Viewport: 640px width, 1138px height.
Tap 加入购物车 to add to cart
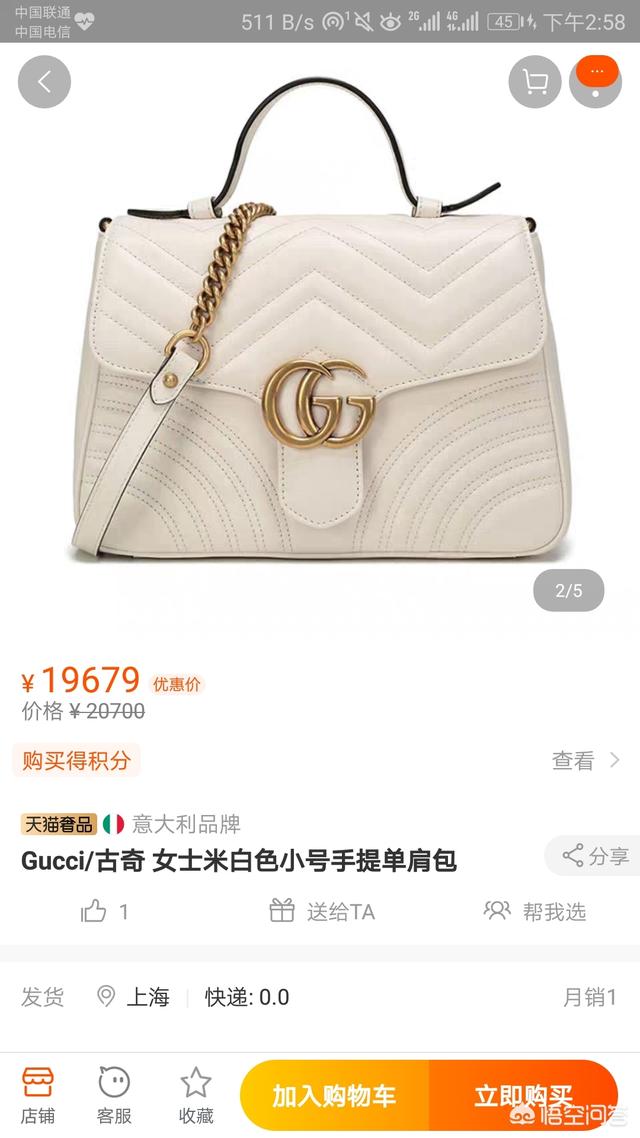point(334,1096)
